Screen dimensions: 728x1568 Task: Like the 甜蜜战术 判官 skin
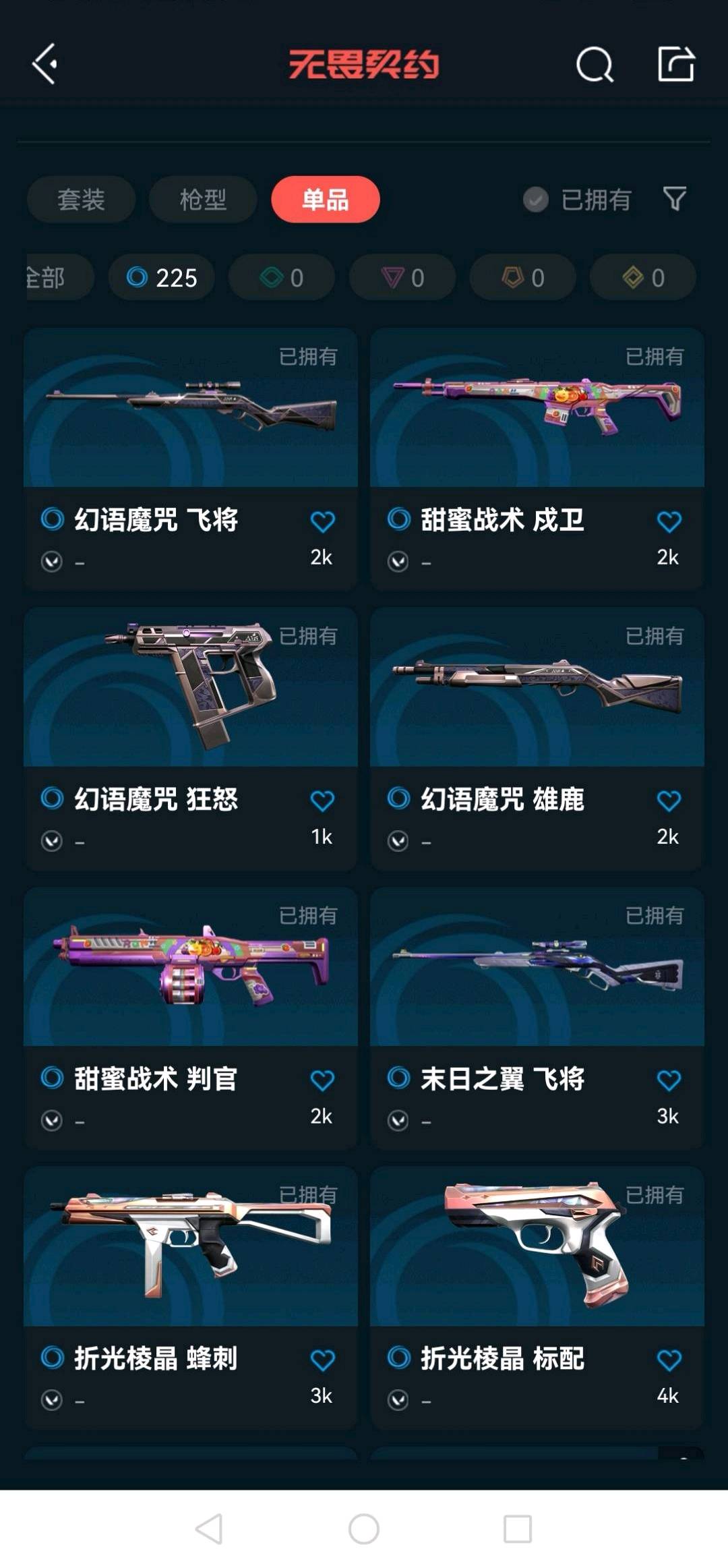click(322, 1080)
